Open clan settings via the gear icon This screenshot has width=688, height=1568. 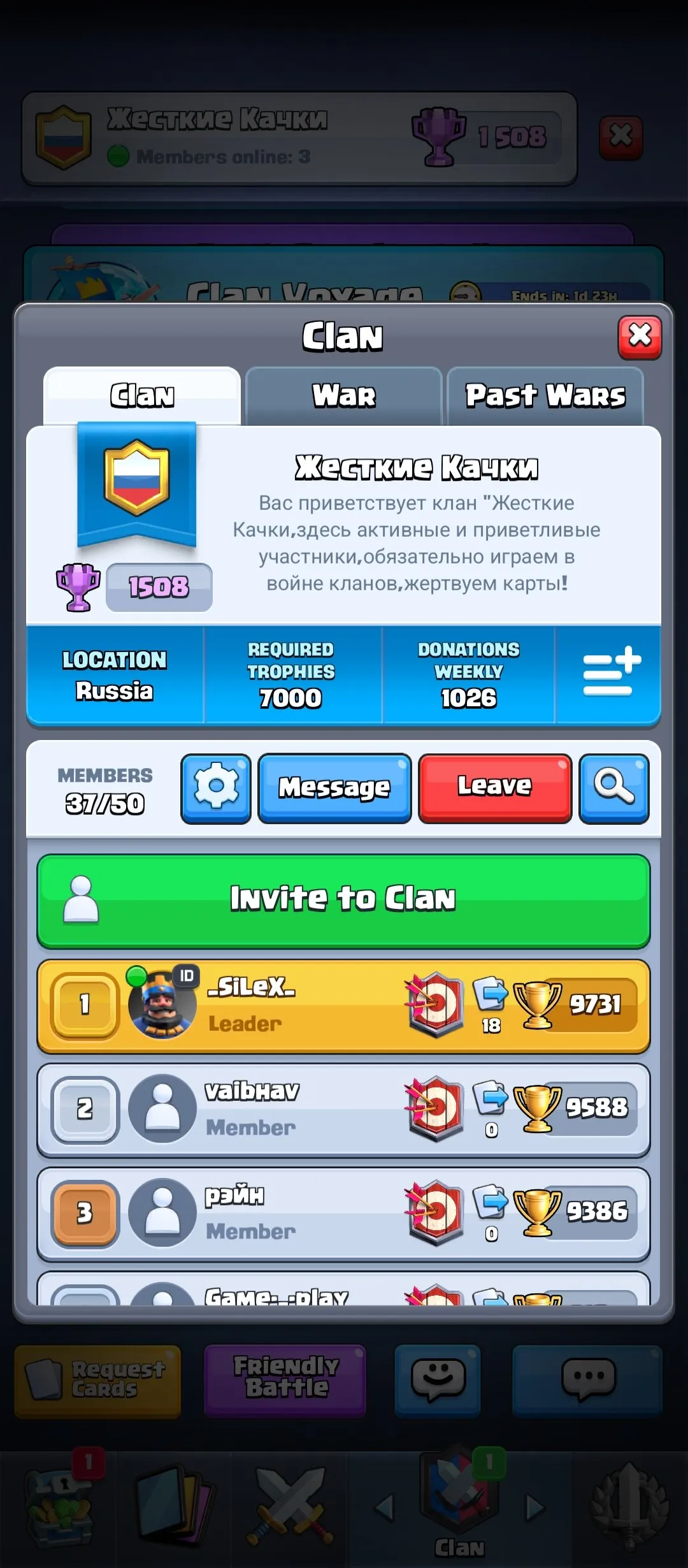(216, 788)
